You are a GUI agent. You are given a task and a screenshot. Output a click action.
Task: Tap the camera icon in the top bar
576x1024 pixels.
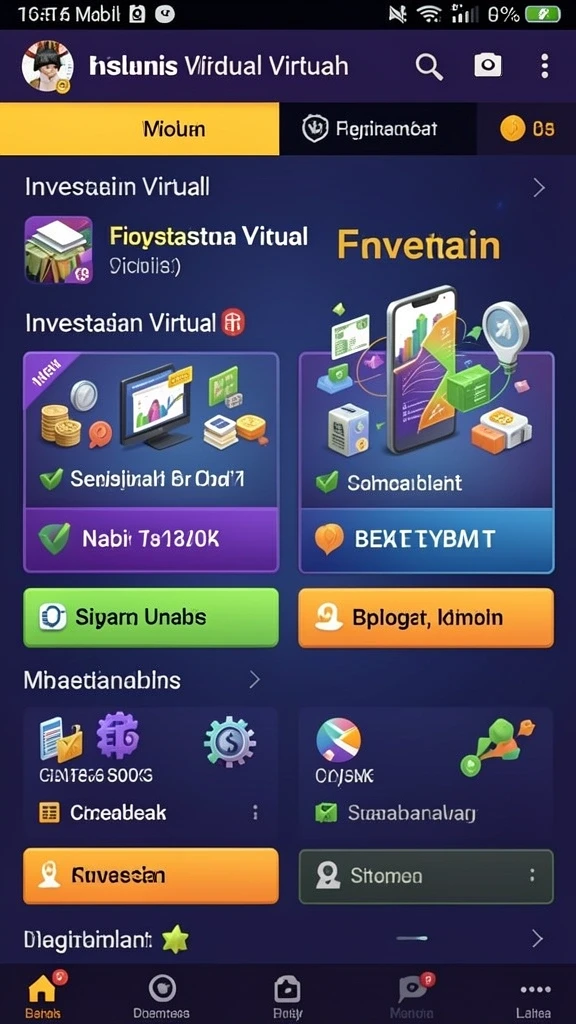click(487, 65)
